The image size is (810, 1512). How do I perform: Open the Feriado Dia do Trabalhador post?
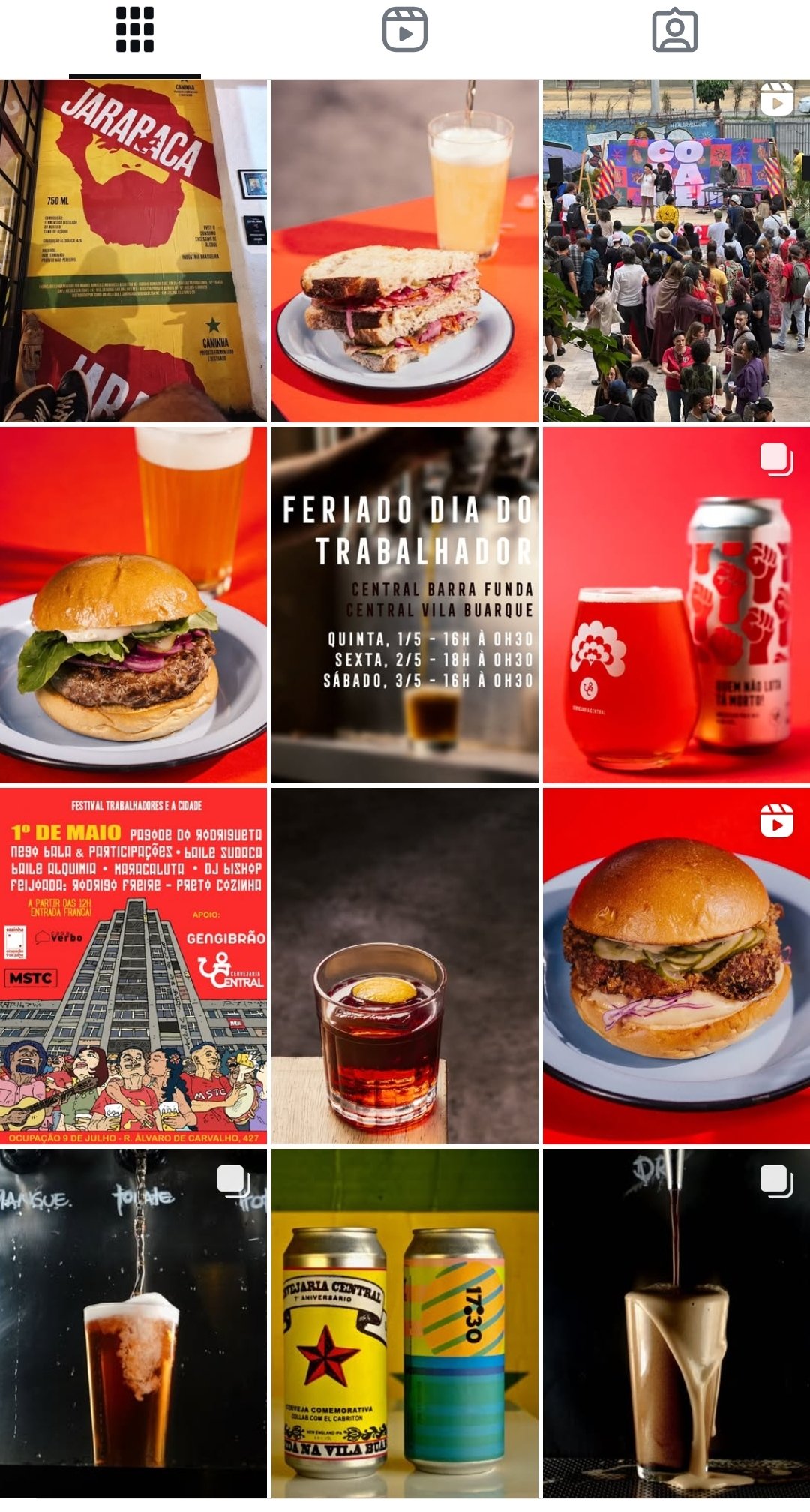pyautogui.click(x=405, y=605)
